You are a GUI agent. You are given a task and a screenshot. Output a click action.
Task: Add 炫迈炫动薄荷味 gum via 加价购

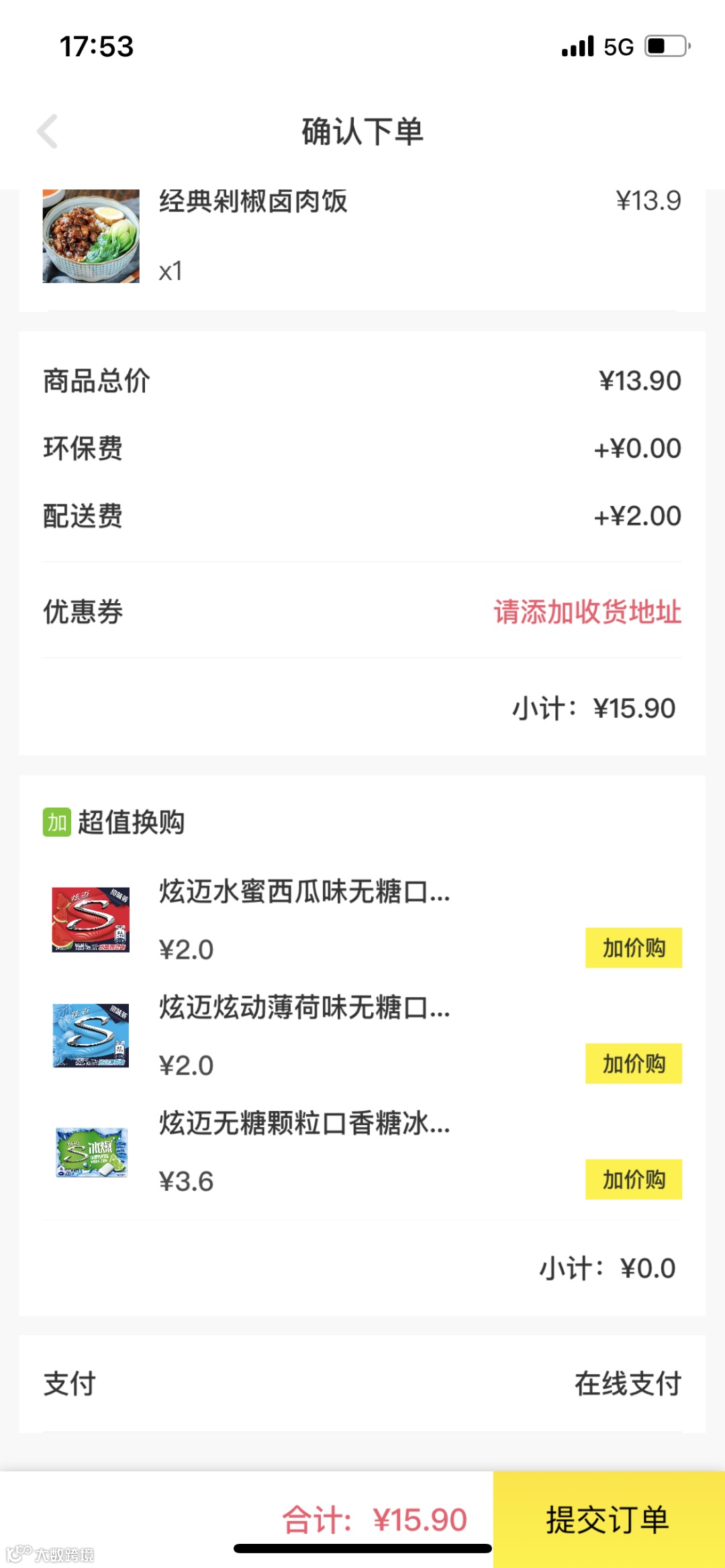[x=633, y=1063]
